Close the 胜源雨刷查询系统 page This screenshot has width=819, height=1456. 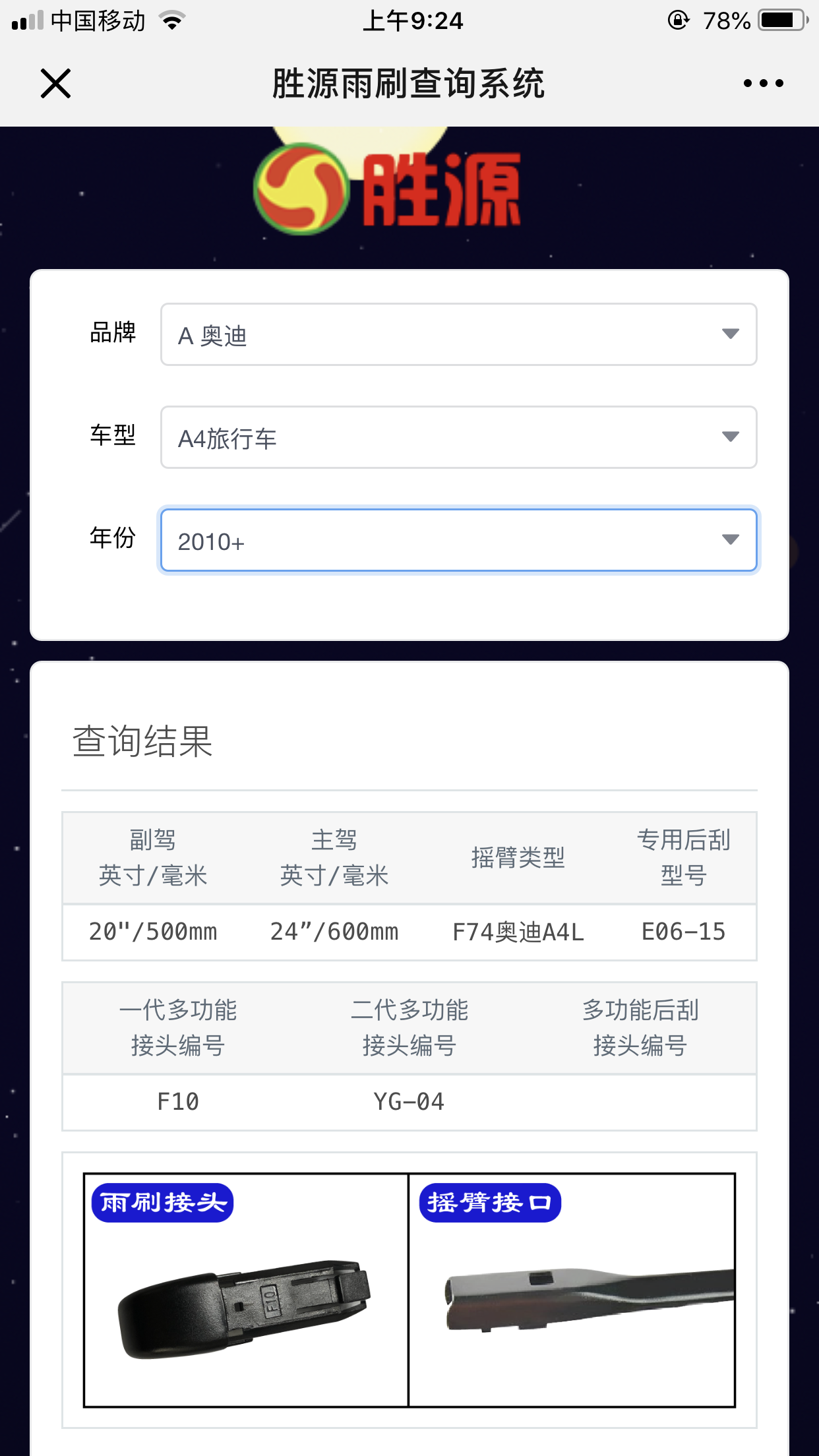55,84
